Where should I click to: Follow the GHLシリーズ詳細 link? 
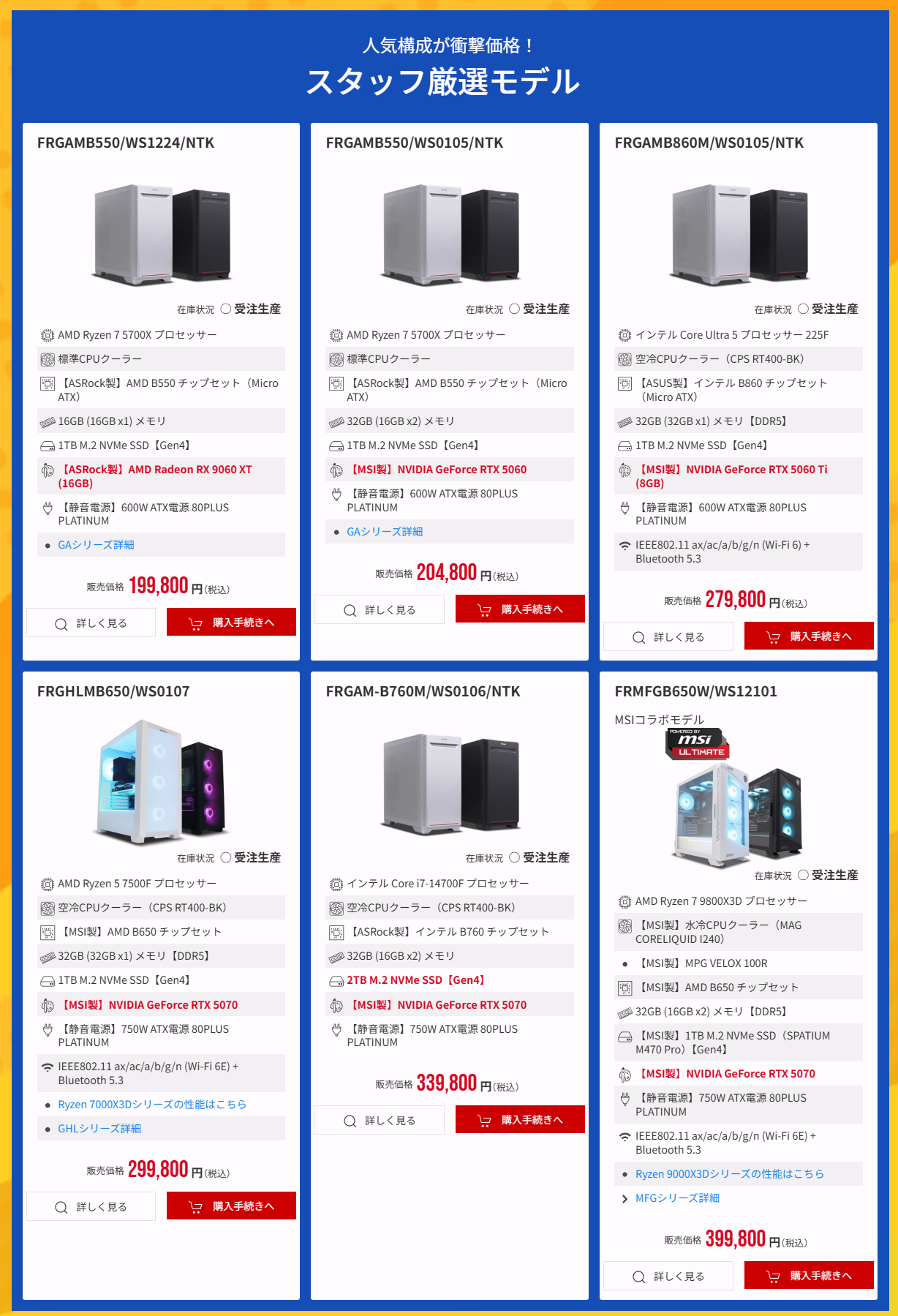(x=99, y=1129)
